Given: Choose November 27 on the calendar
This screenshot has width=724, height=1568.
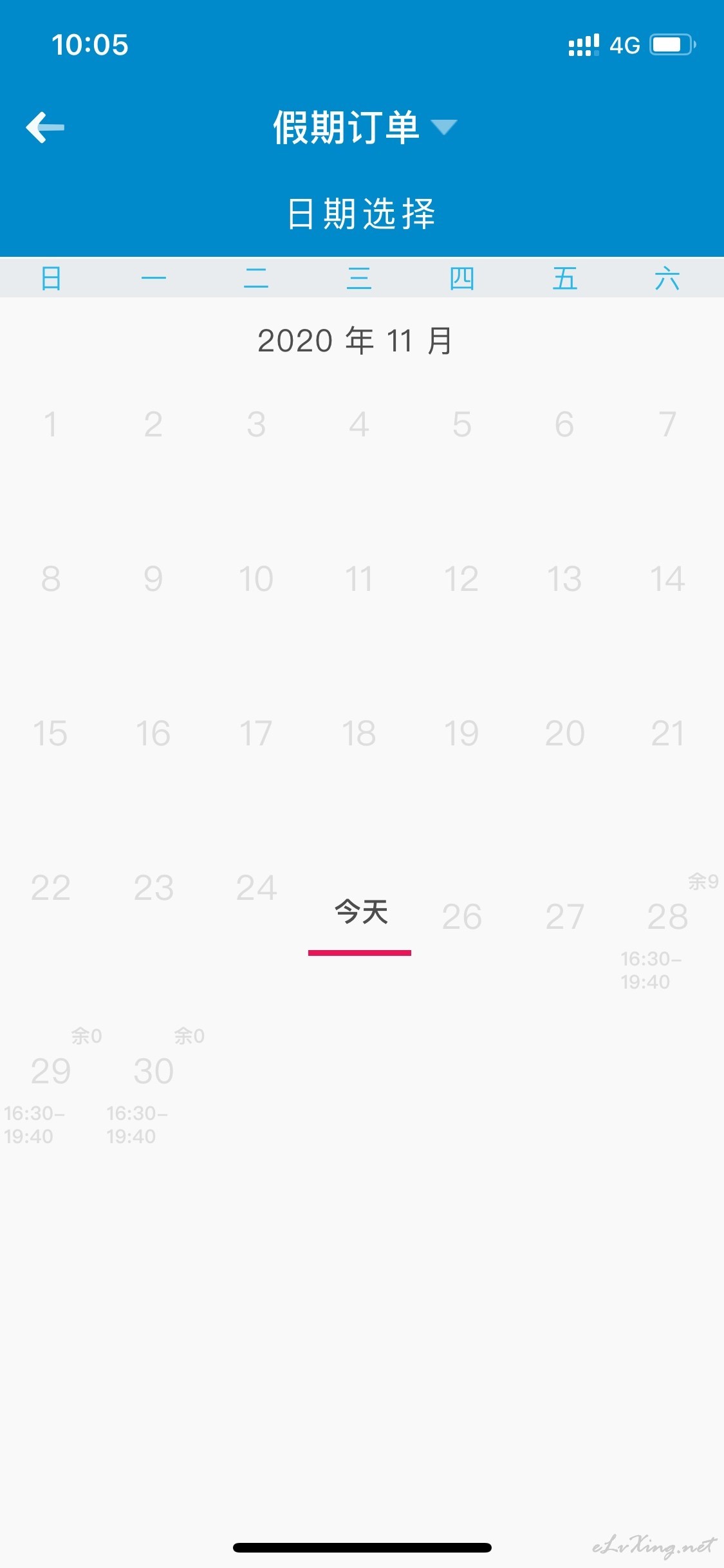Looking at the screenshot, I should tap(565, 917).
